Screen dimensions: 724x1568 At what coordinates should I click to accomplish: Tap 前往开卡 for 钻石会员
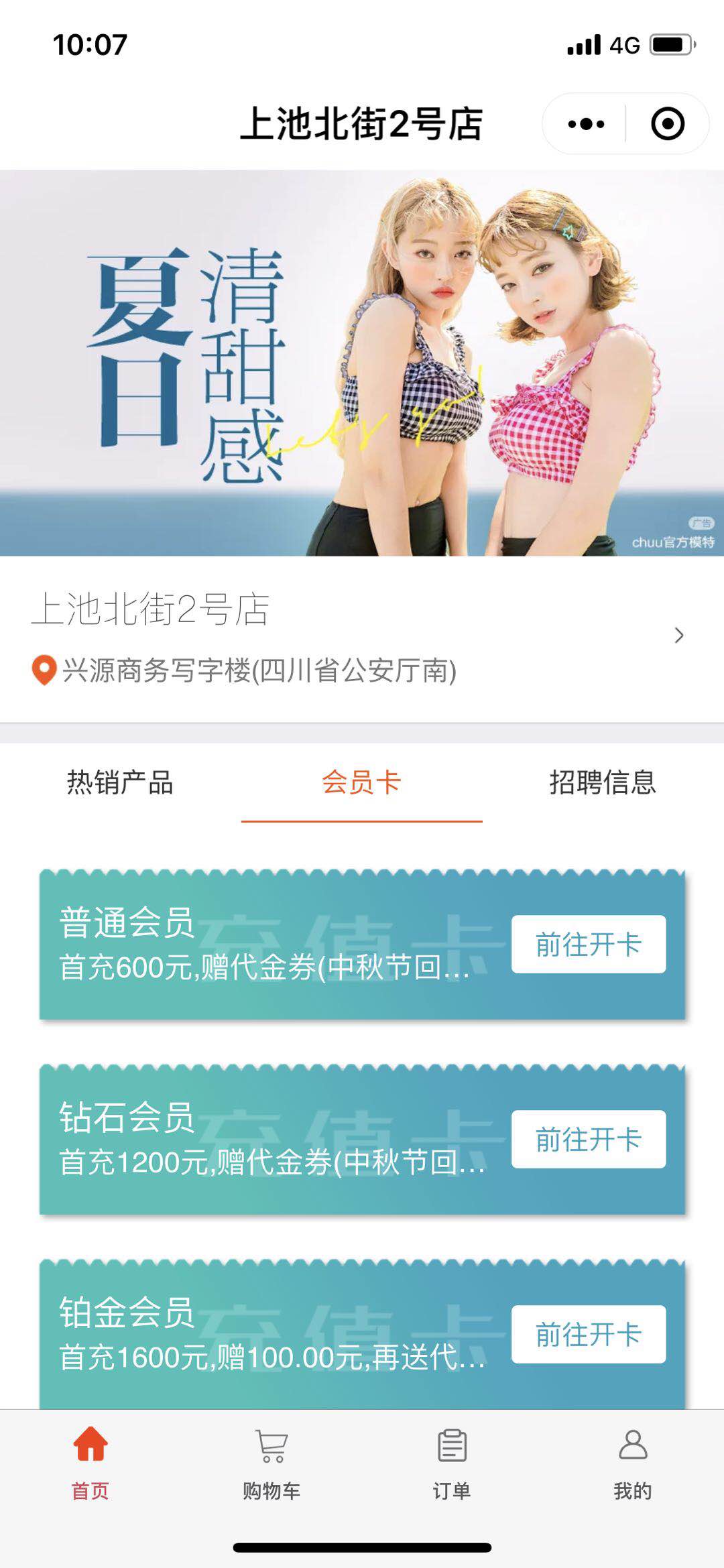click(x=588, y=1139)
